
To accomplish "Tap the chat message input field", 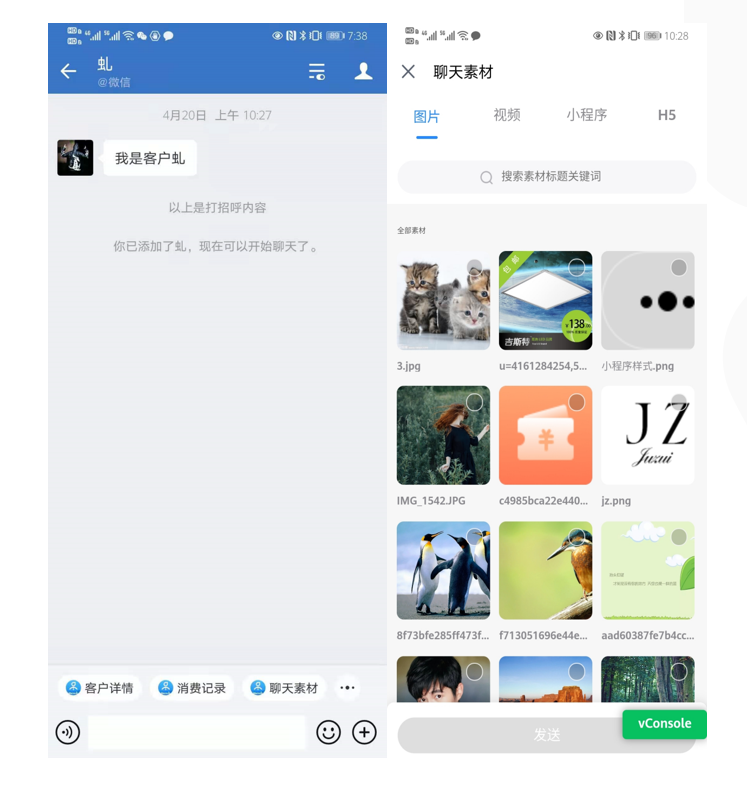I will (197, 732).
